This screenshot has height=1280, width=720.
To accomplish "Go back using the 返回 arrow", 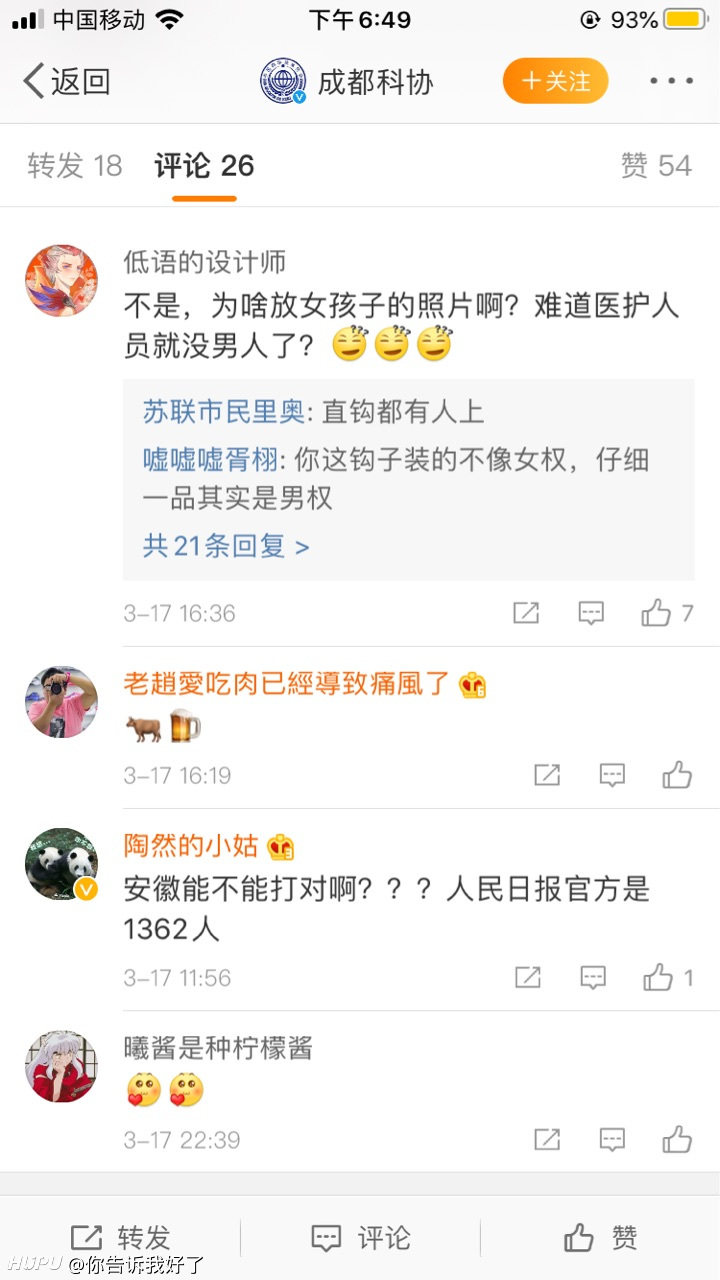I will pos(66,82).
